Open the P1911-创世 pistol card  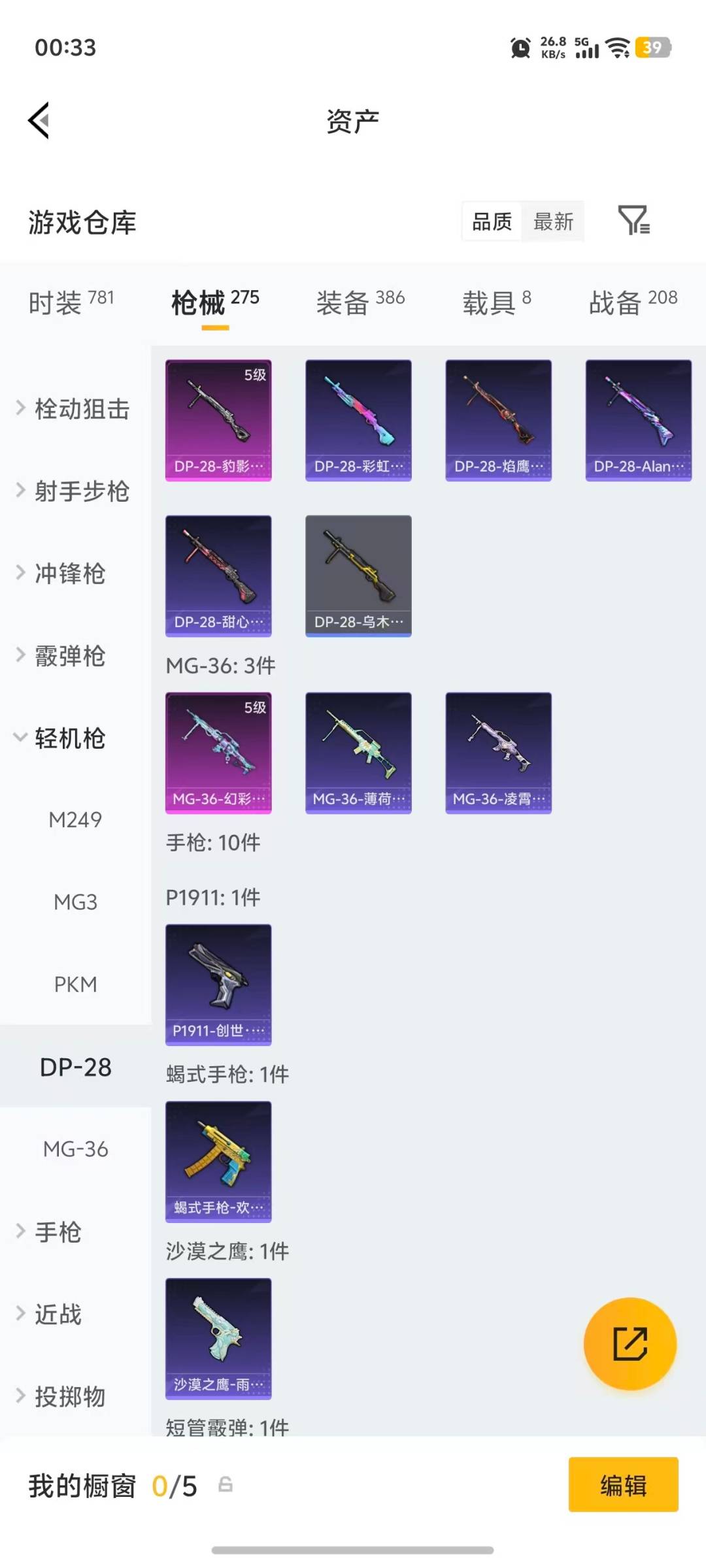pyautogui.click(x=218, y=985)
